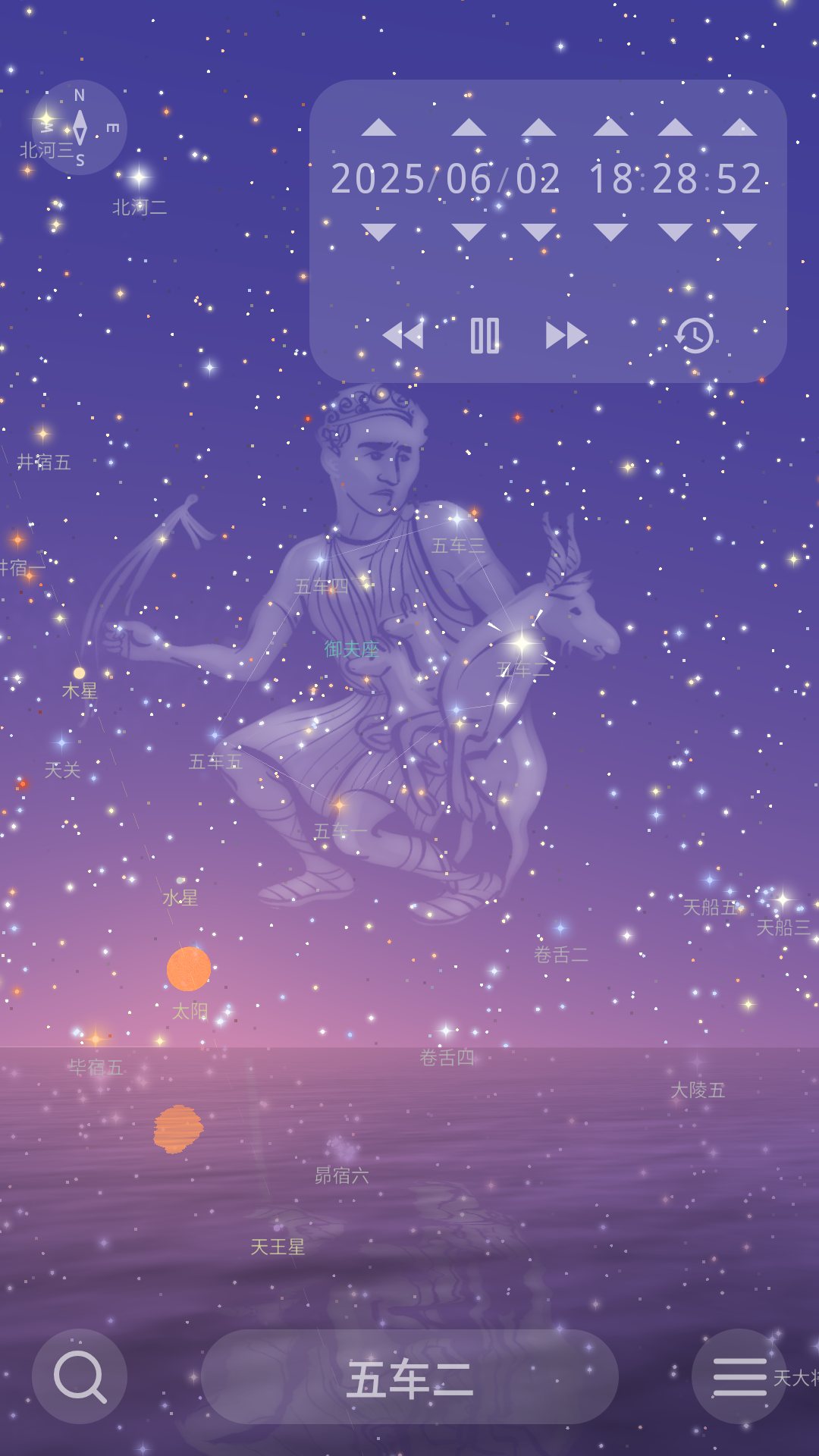
Task: Increase the day with its up arrow
Action: 538,127
